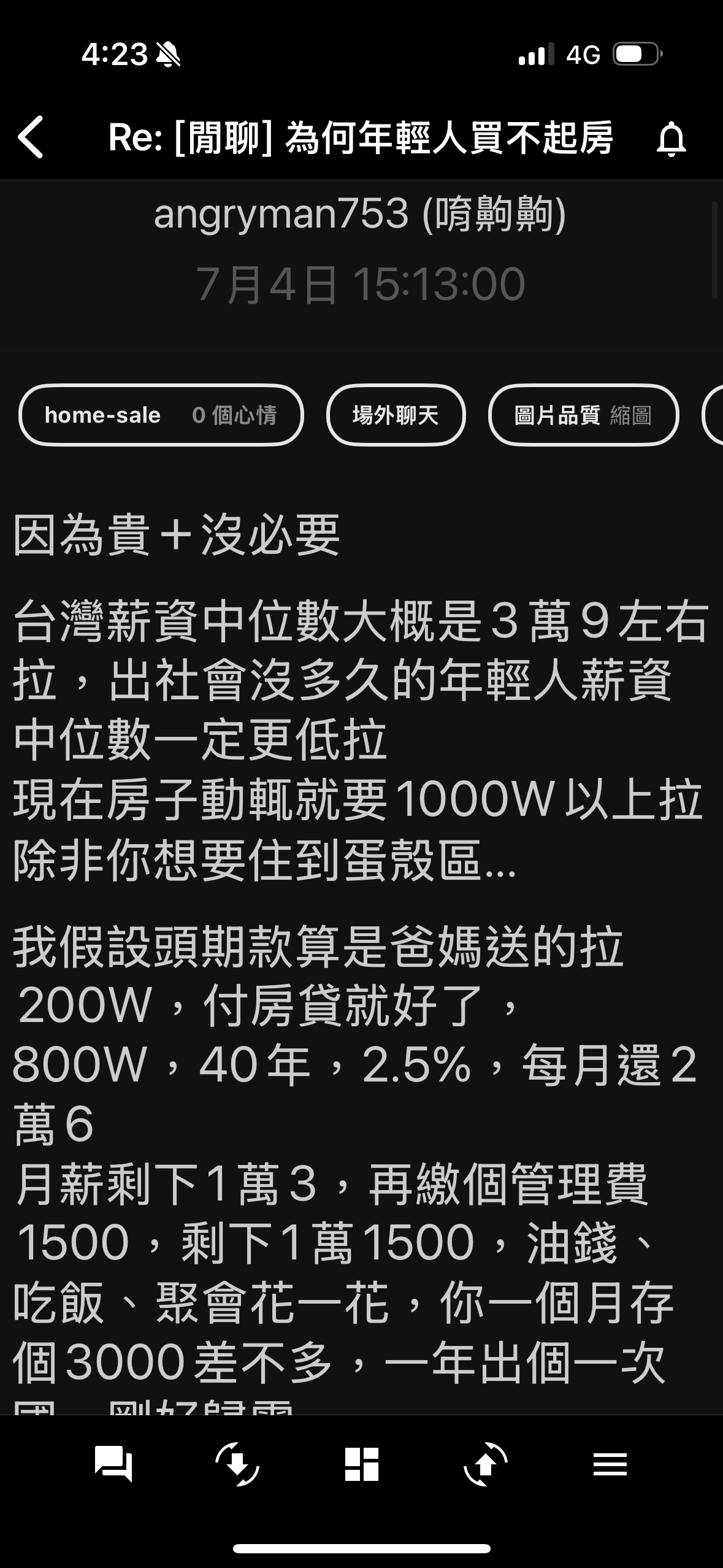Select the 場外聊天 chip
The image size is (723, 1568).
[x=396, y=415]
